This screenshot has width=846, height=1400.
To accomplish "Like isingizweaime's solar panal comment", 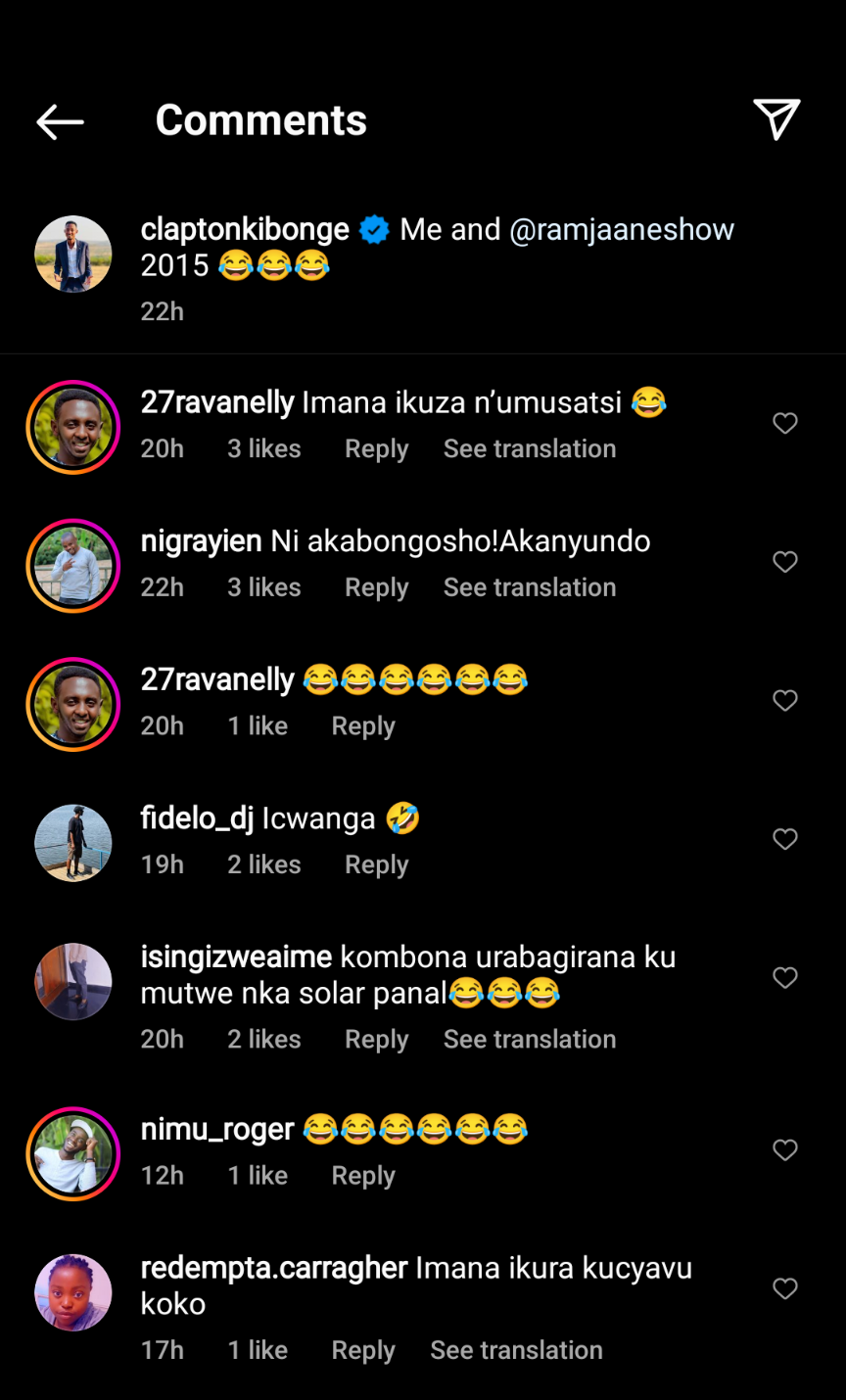I will tap(785, 978).
